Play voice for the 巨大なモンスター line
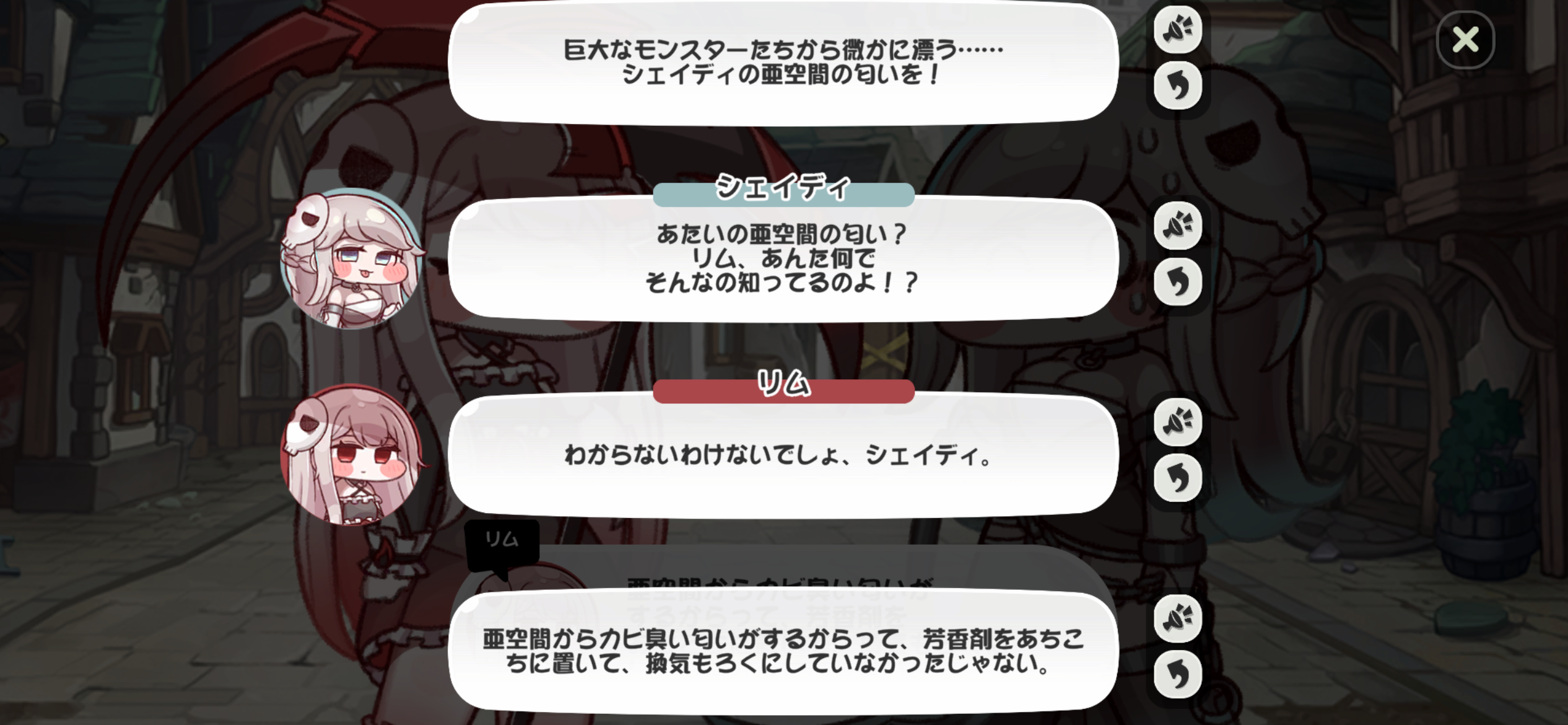 pyautogui.click(x=1178, y=29)
